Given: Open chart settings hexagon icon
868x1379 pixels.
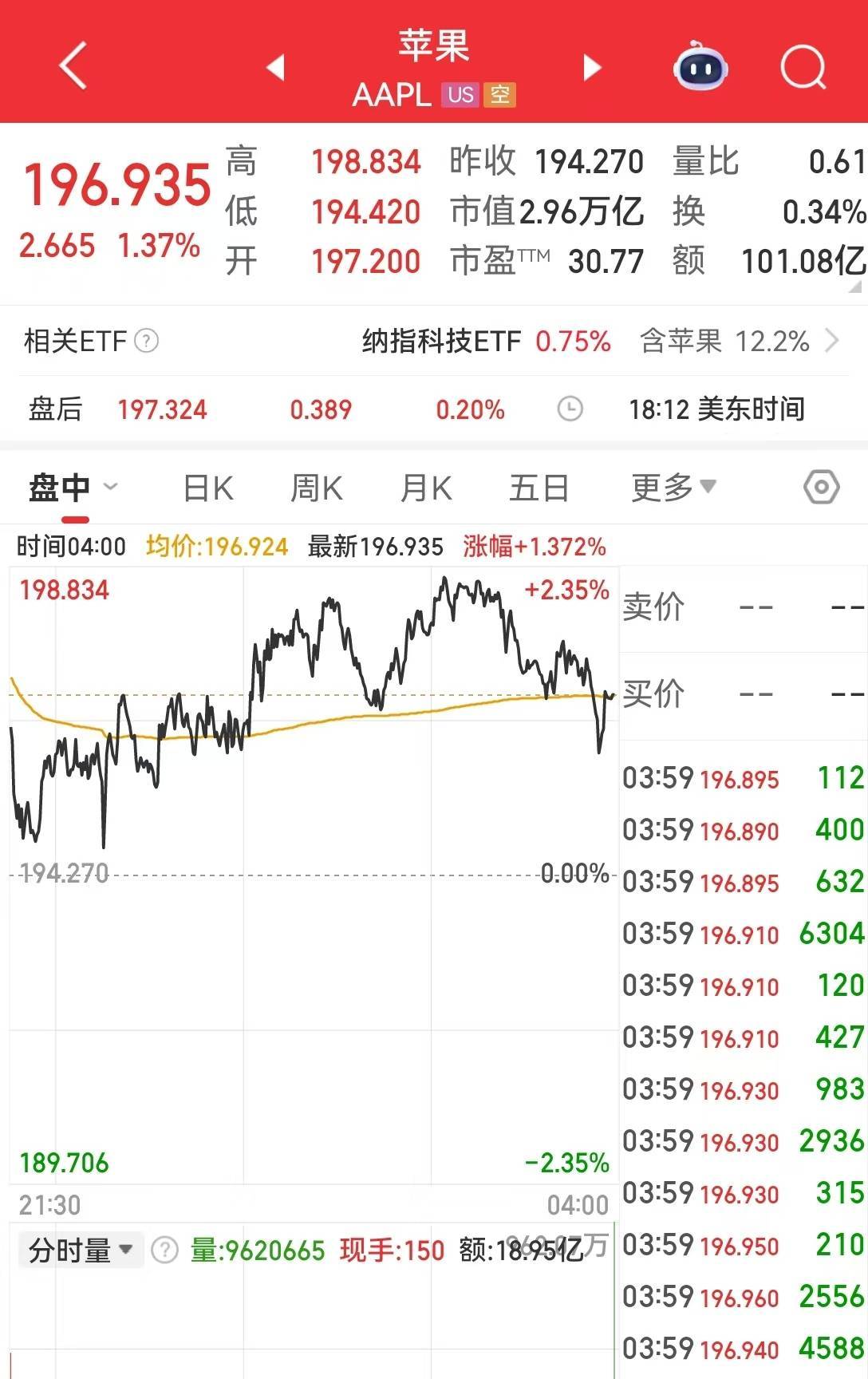Looking at the screenshot, I should click(x=822, y=487).
